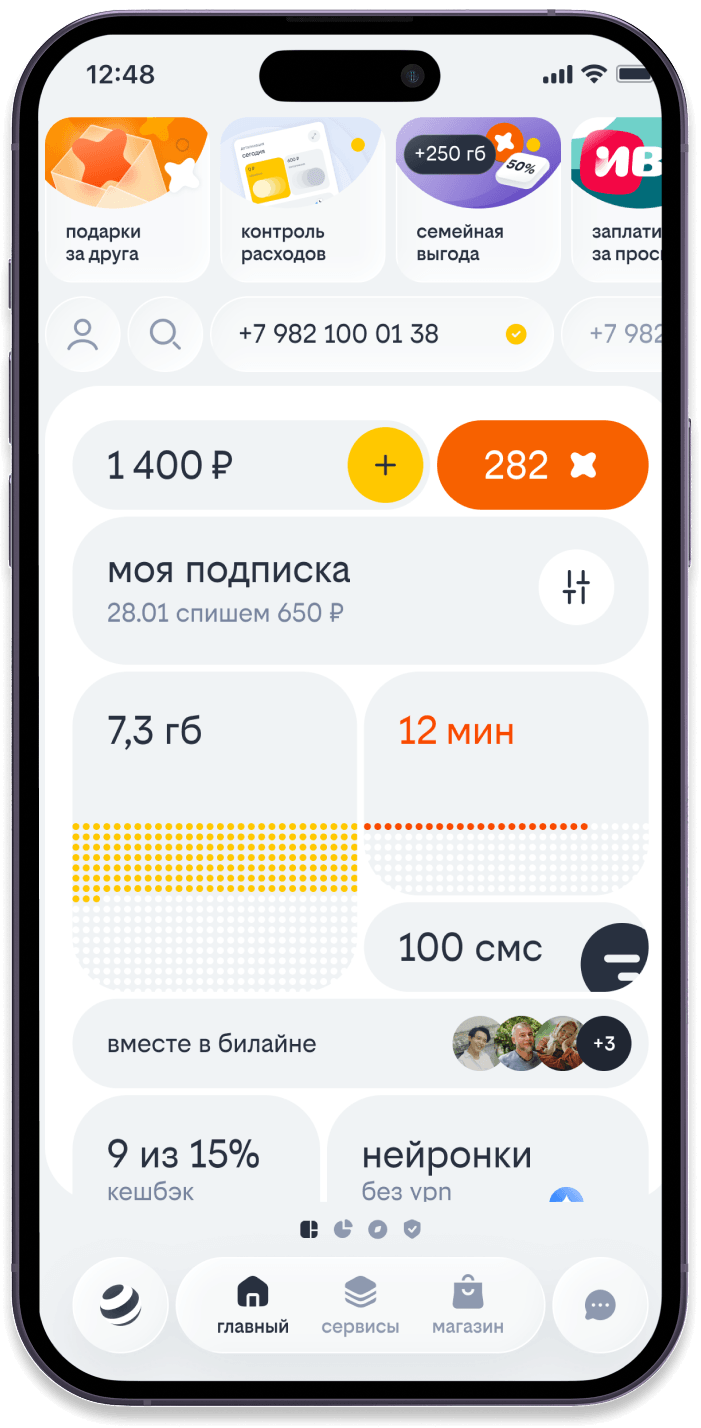This screenshot has width=701, height=1428.
Task: Open the 12 мин minutes tile
Action: (506, 780)
